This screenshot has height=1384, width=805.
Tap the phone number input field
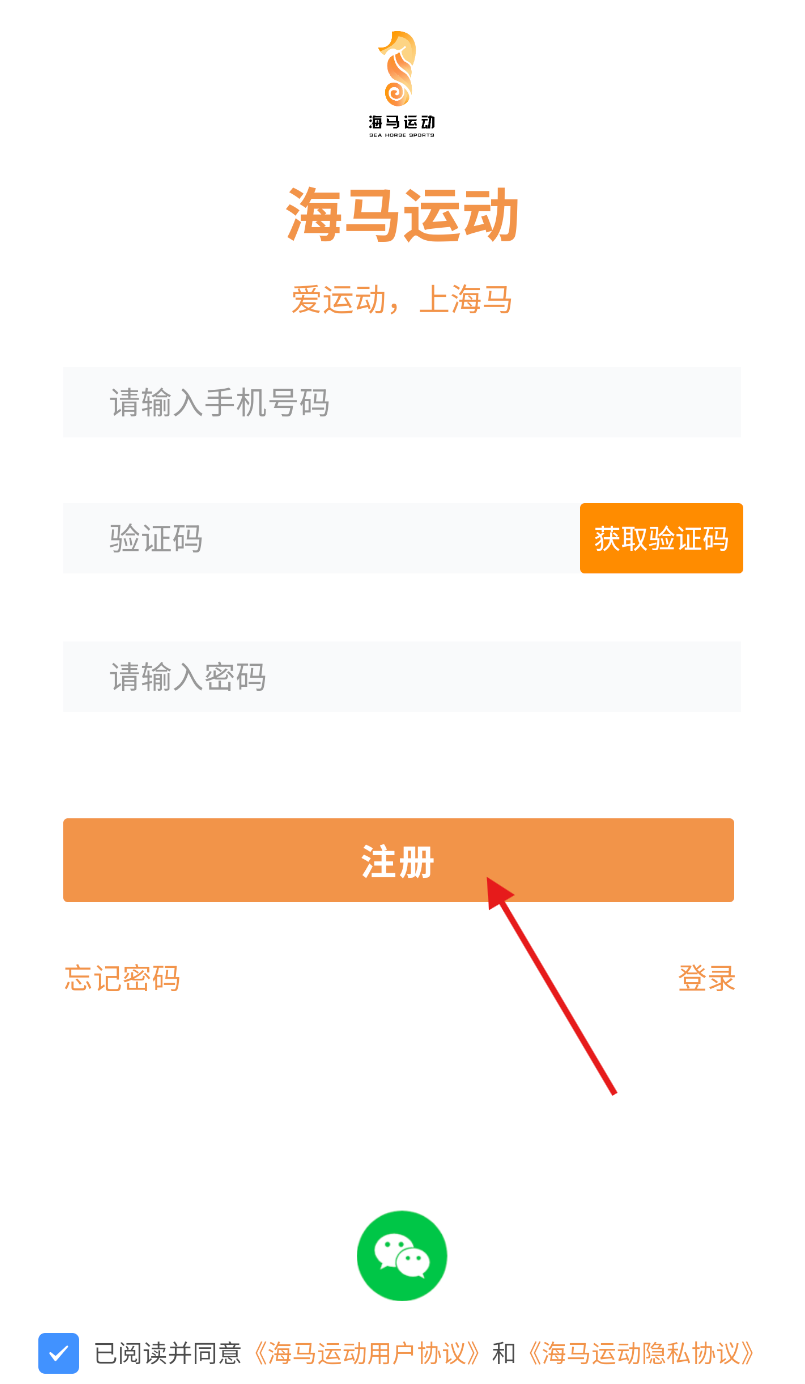tap(401, 402)
